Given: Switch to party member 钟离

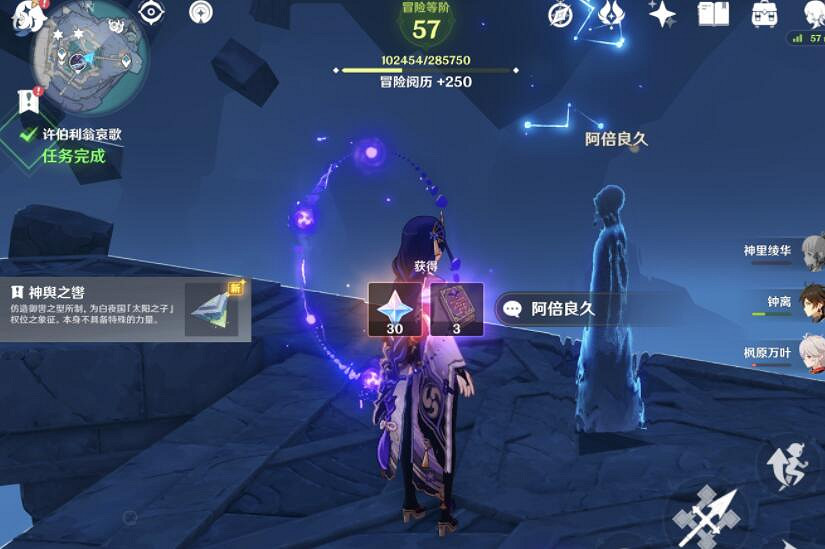Looking at the screenshot, I should coord(812,304).
